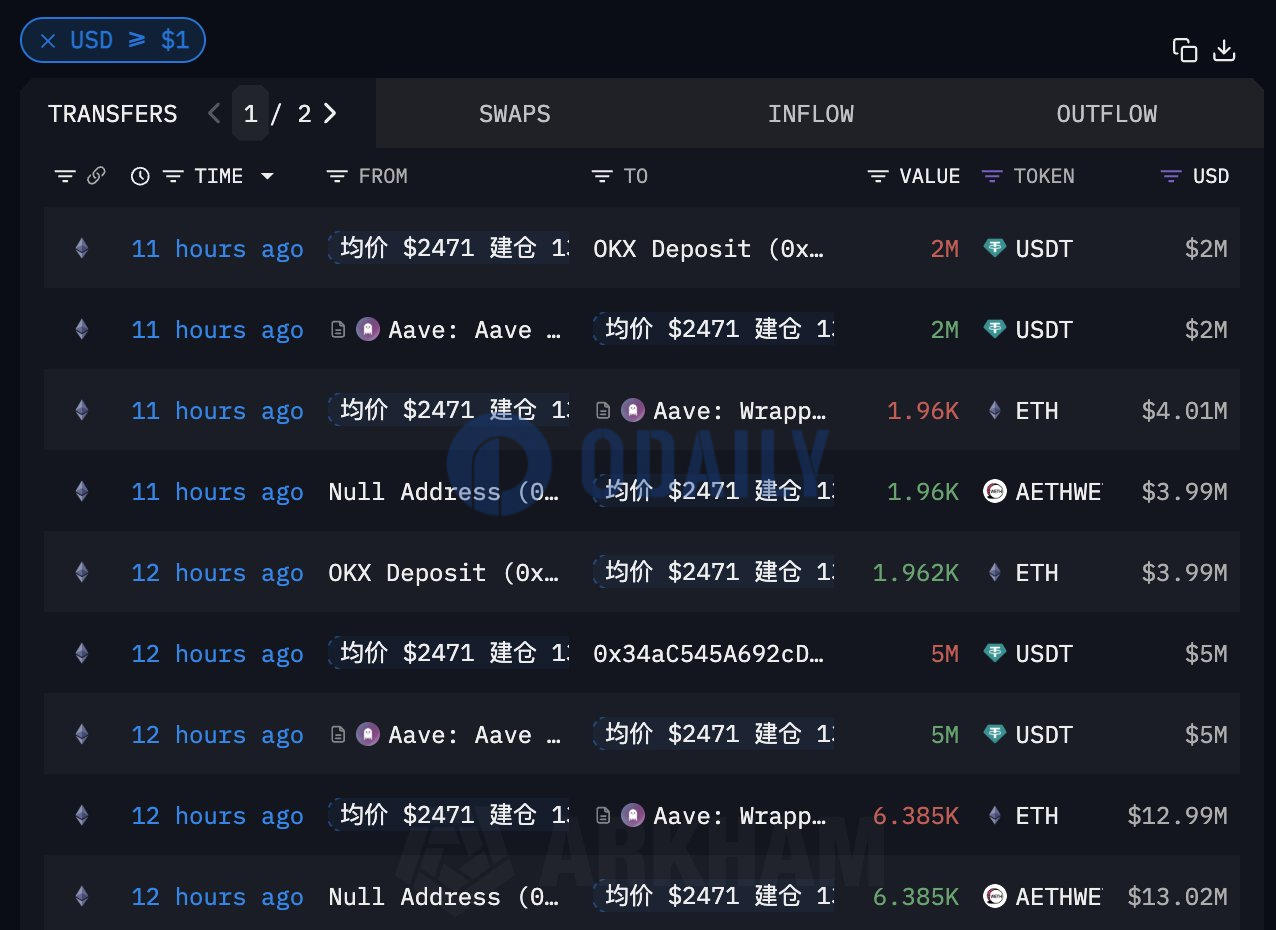
Task: Sort transfers by TIME column
Action: 219,177
